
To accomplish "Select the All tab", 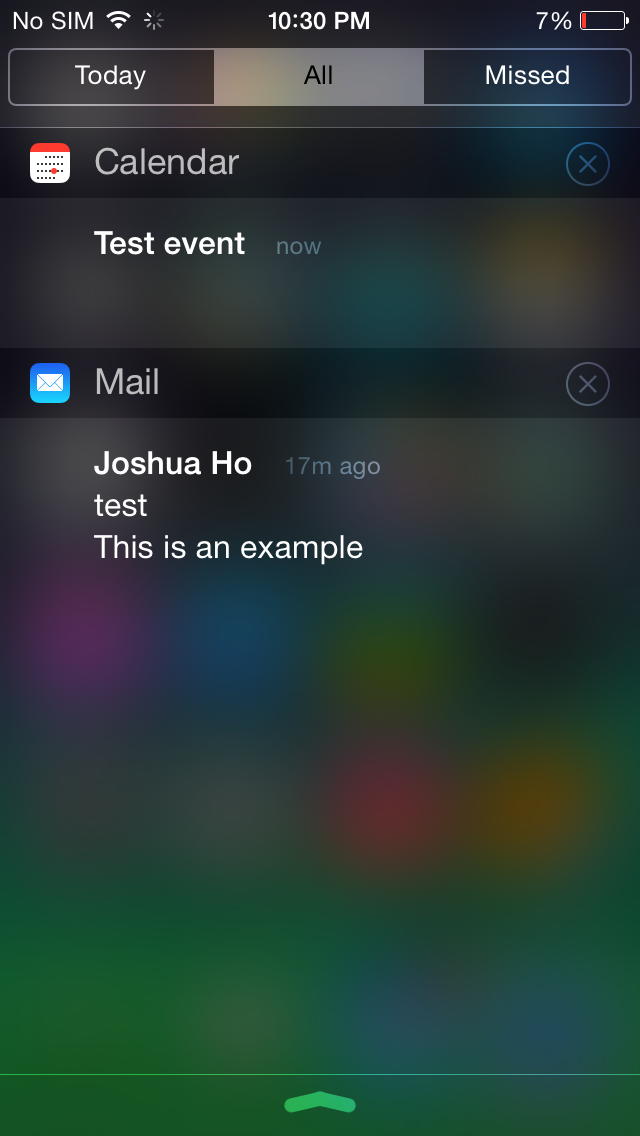I will [x=319, y=76].
